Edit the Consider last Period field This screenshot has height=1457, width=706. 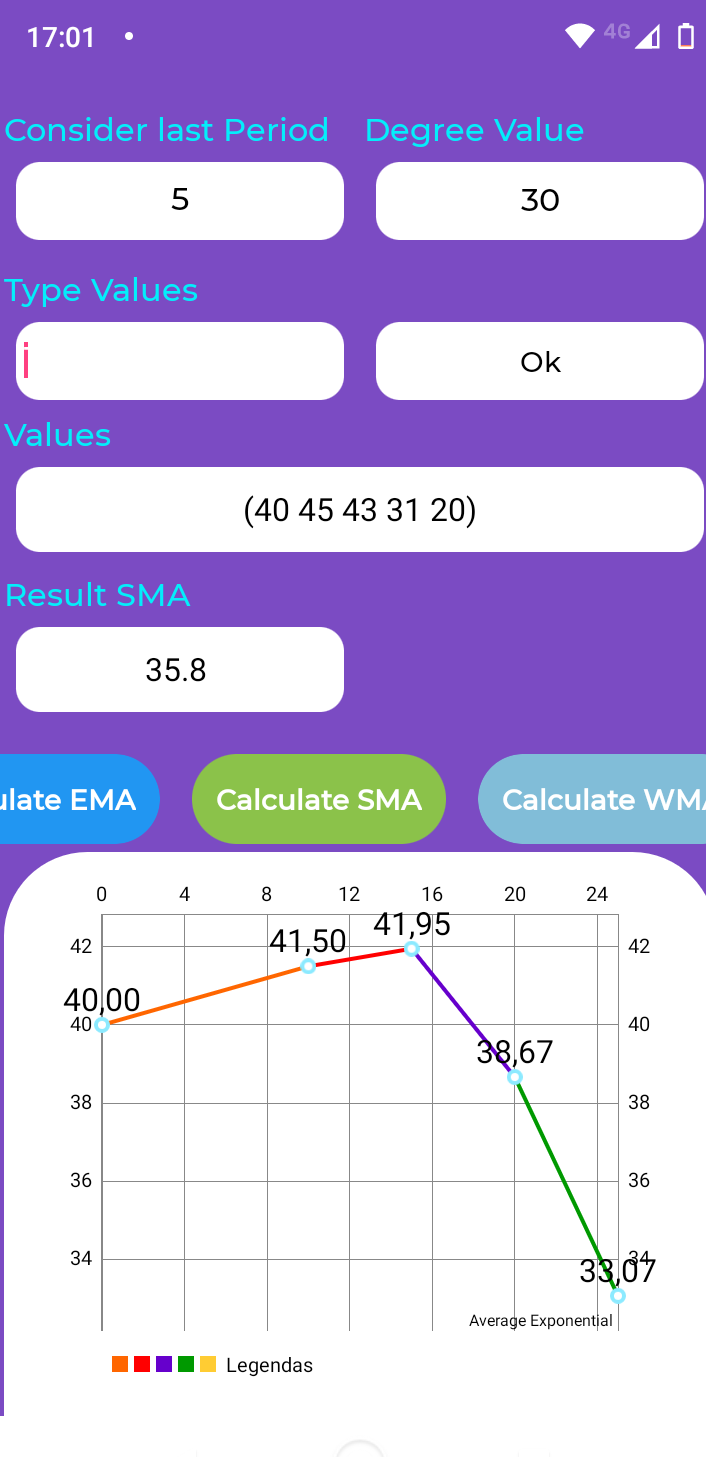[180, 201]
